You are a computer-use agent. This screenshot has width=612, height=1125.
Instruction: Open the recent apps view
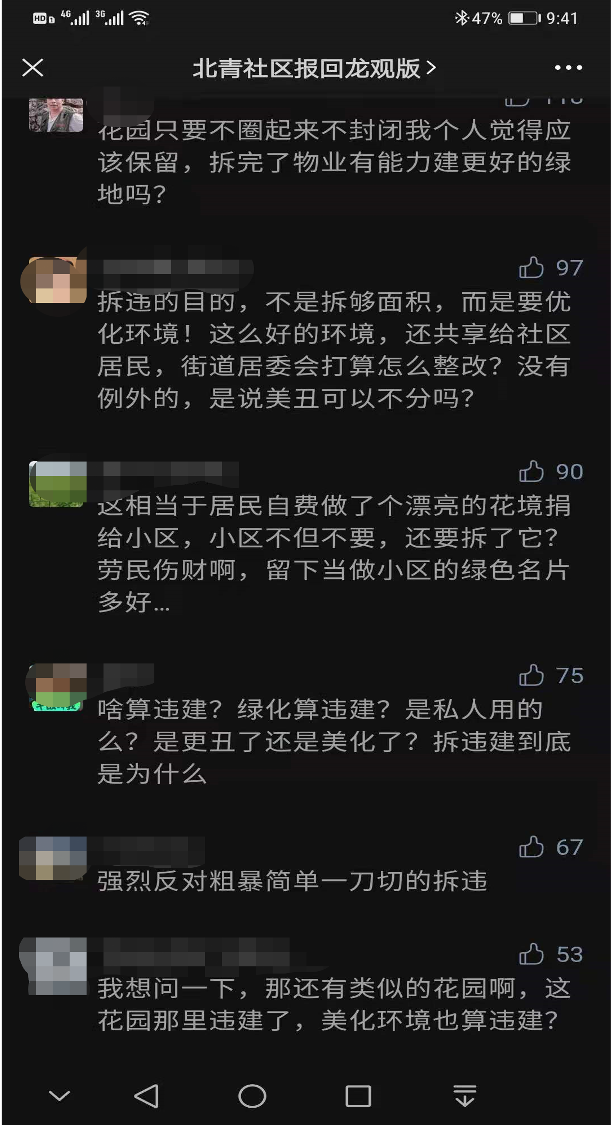click(x=358, y=1095)
